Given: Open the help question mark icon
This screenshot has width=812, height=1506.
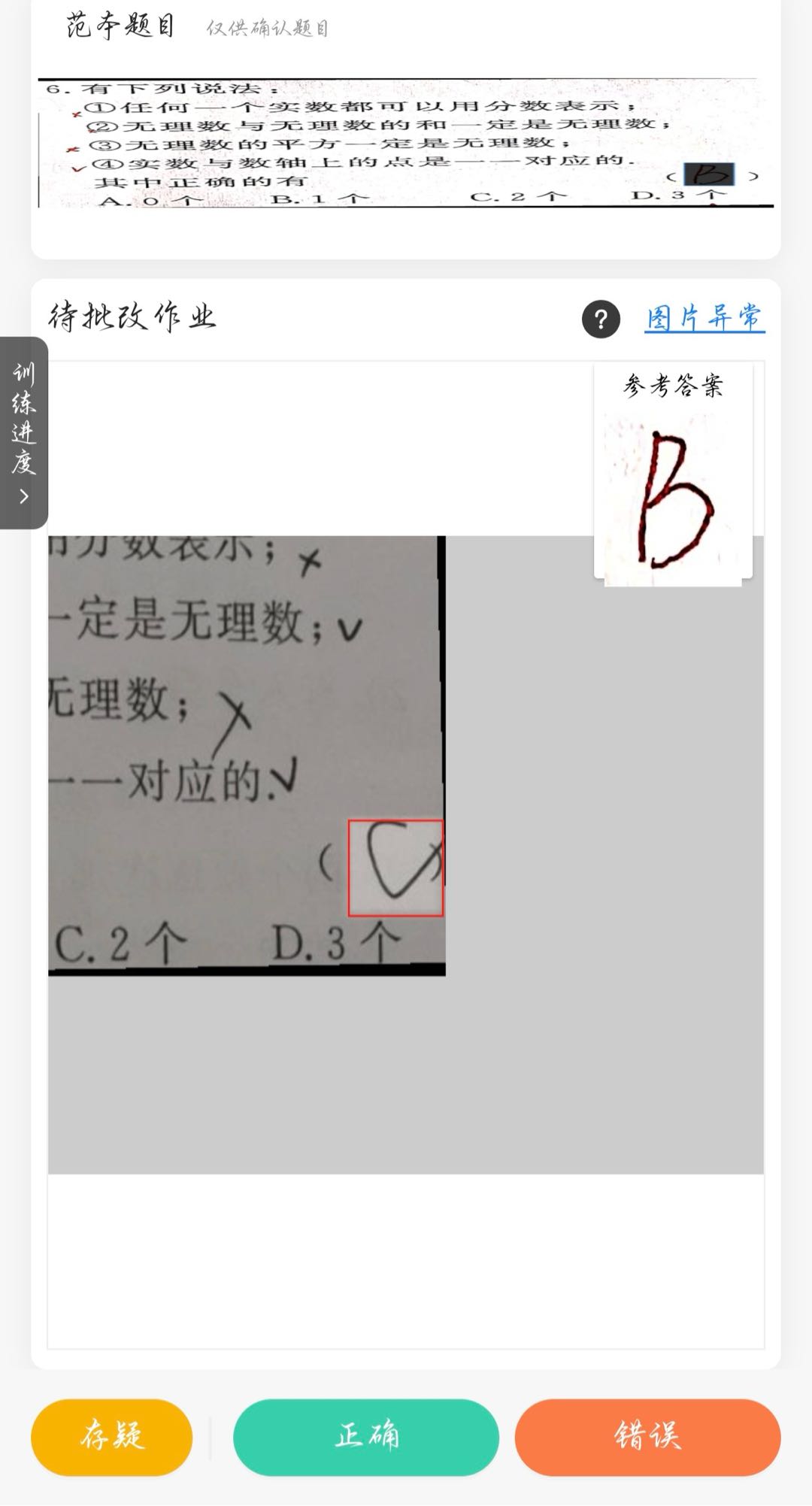Looking at the screenshot, I should click(600, 320).
